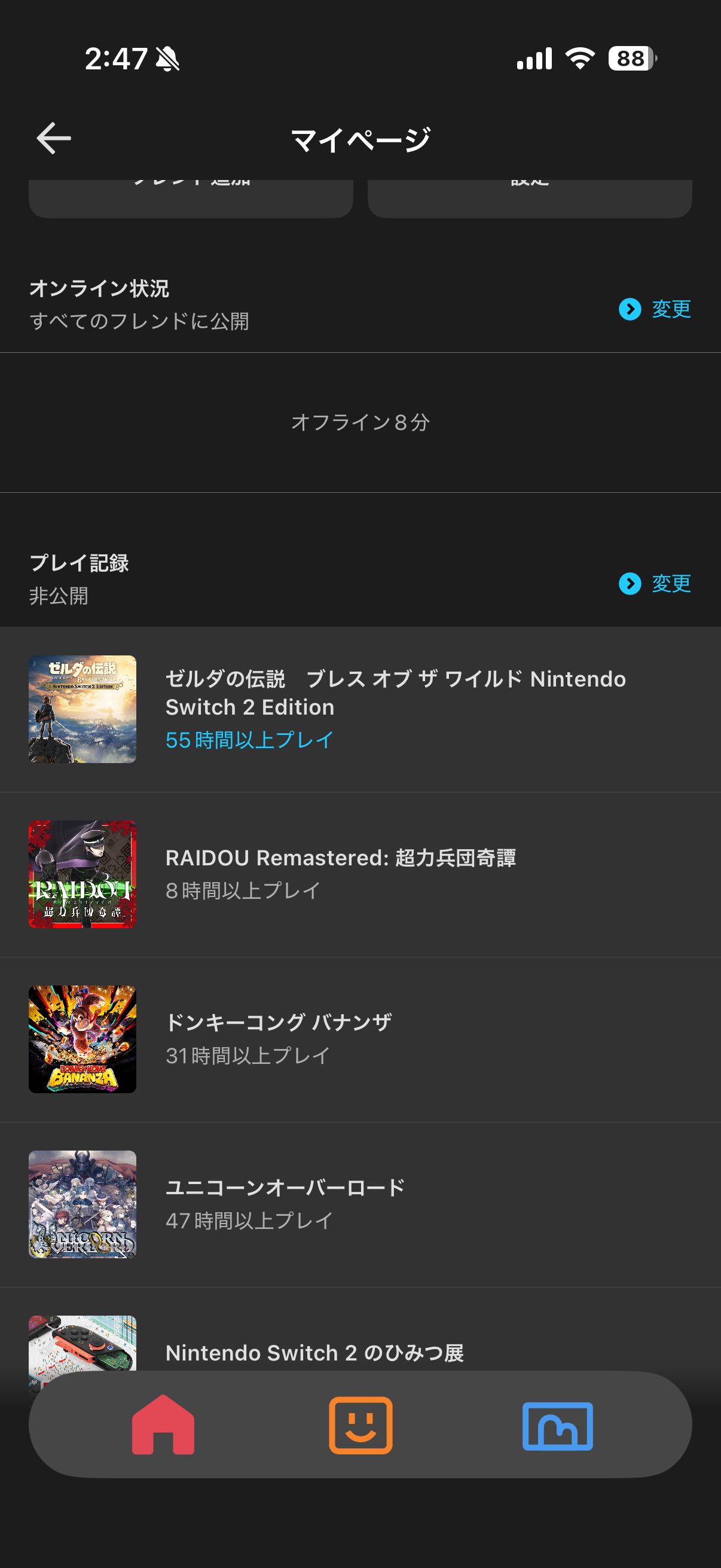Change the オンライン状況 setting
The width and height of the screenshot is (721, 1568).
pos(655,309)
